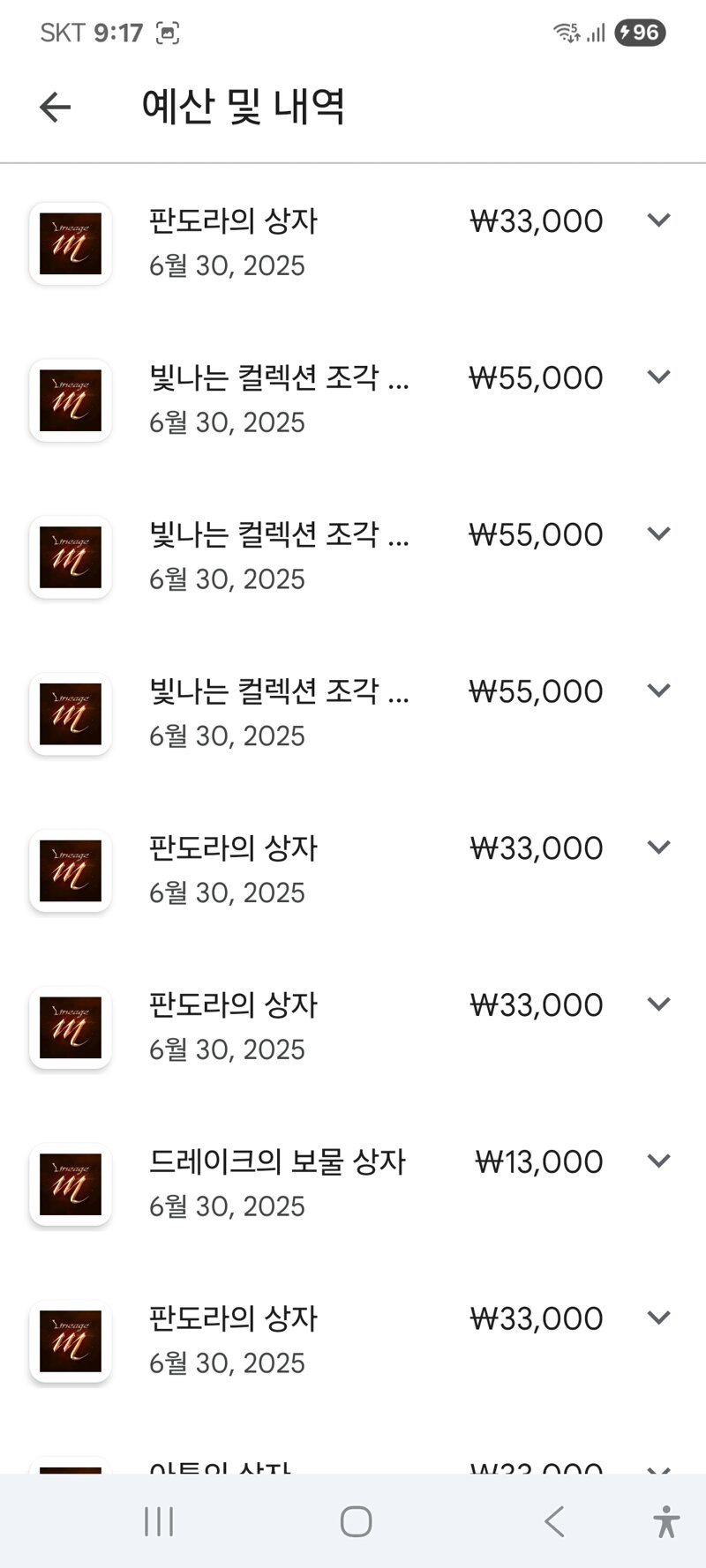The image size is (706, 1568).
Task: Expand the first 빛나는 컬렉션 조각 purchase chevron
Action: tap(658, 377)
